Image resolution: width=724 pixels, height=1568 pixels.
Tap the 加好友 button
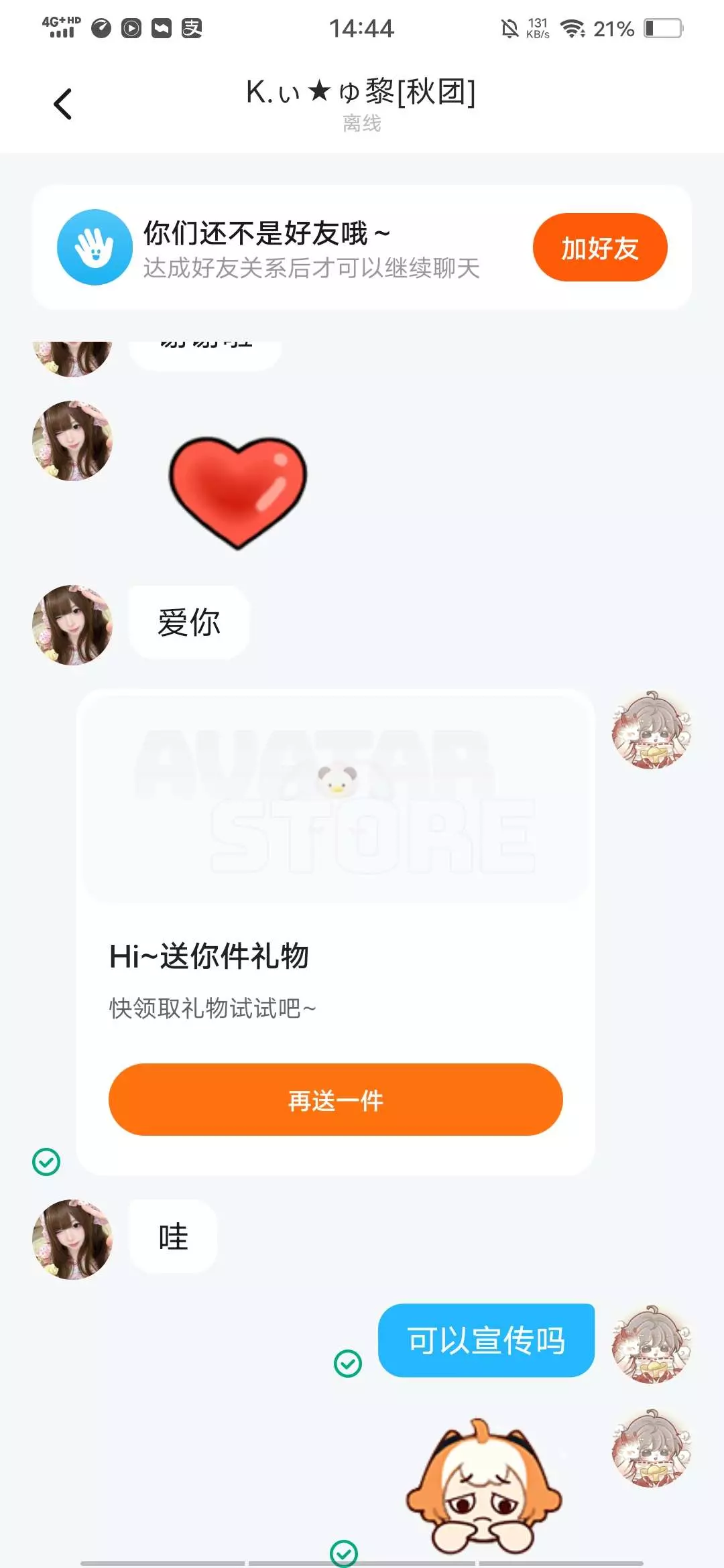pos(600,247)
